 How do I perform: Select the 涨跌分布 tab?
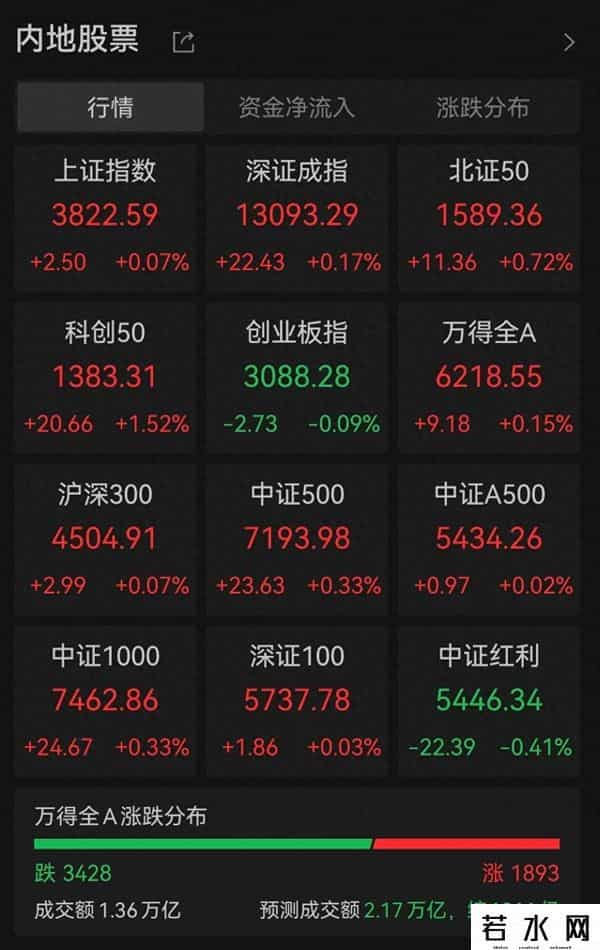(483, 107)
